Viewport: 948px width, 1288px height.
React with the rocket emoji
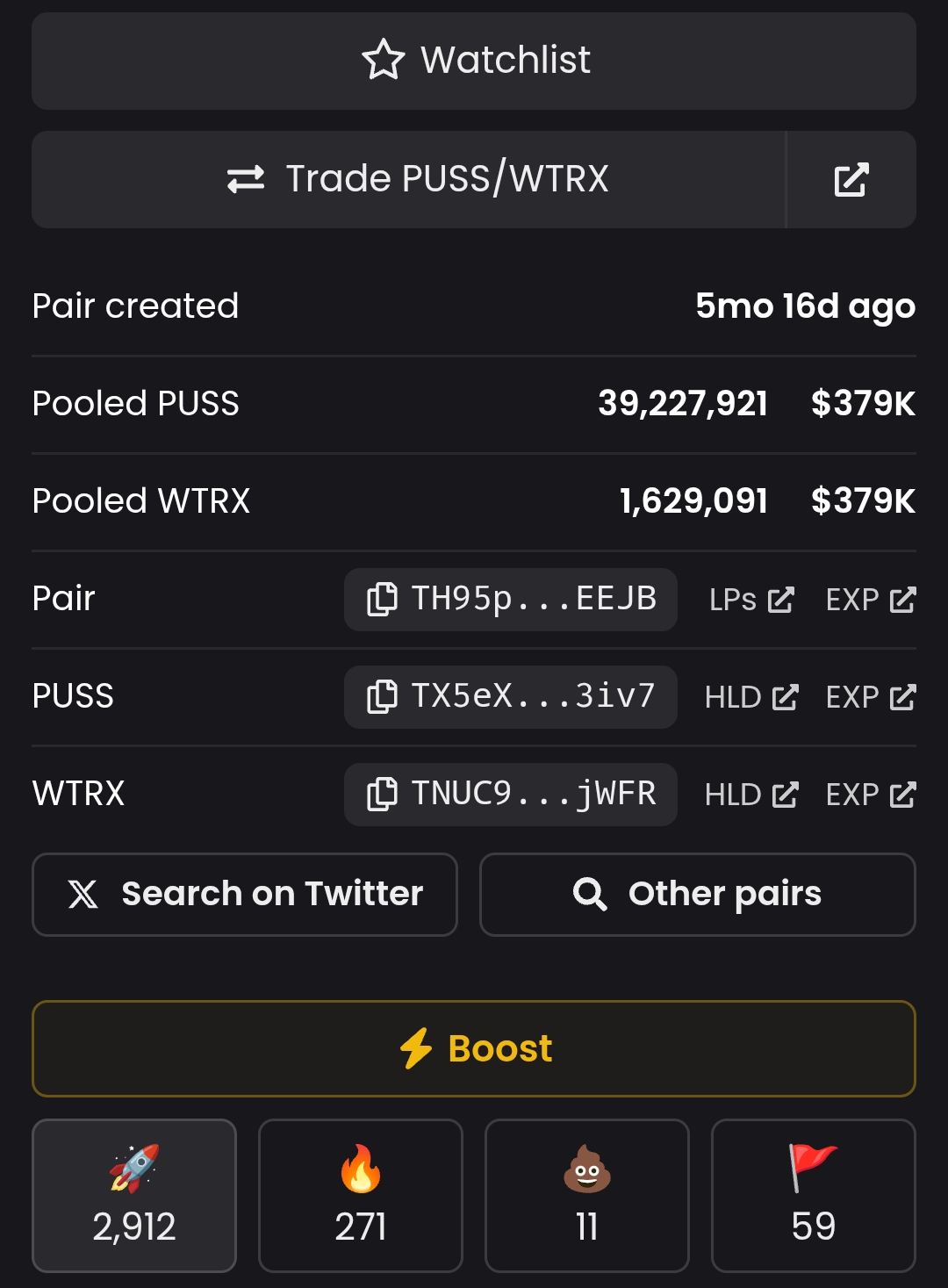coord(134,1195)
